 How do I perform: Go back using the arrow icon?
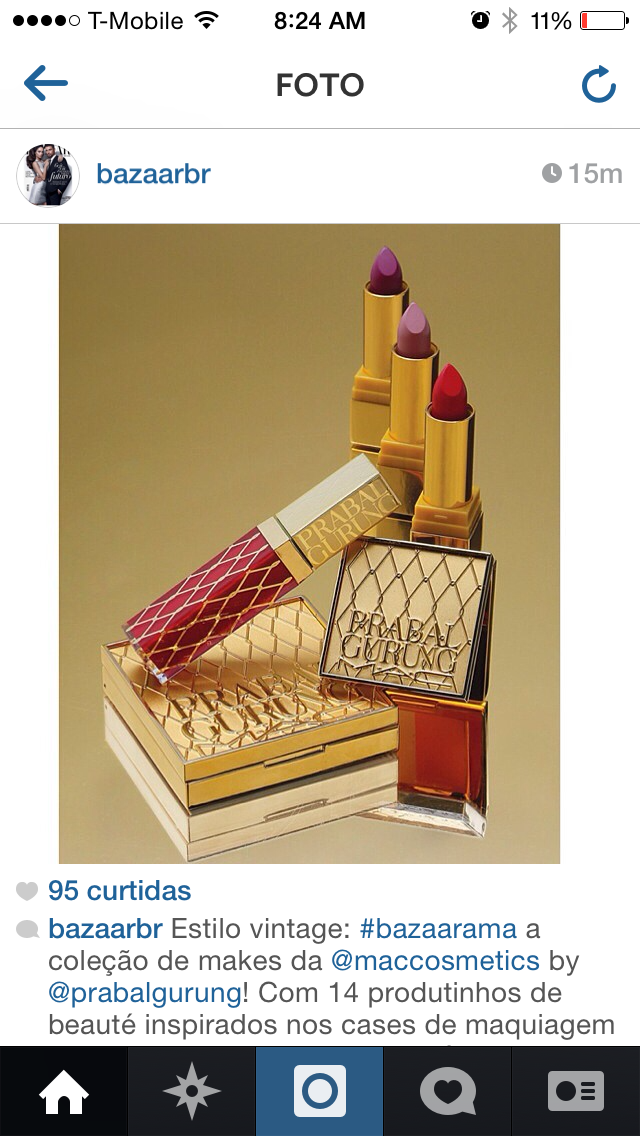[46, 83]
